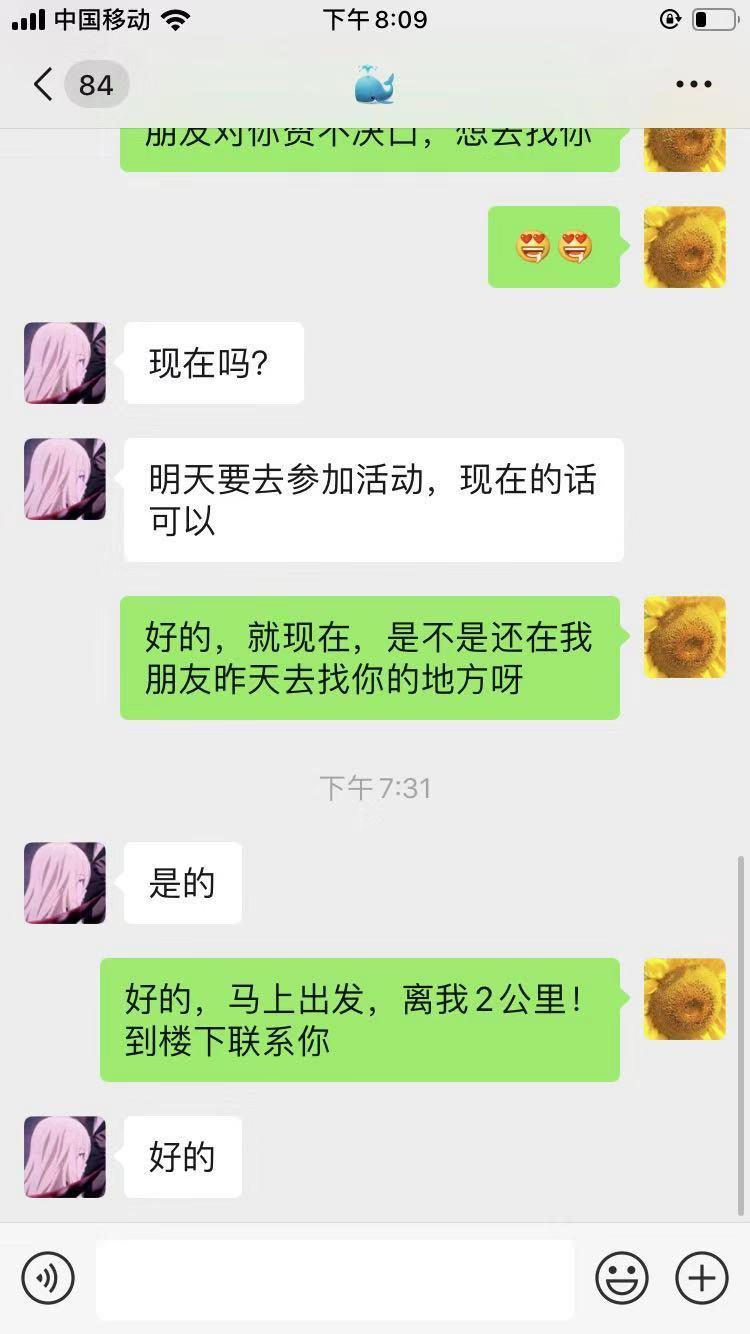This screenshot has width=750, height=1334.
Task: Tap the back arrow to exit chat
Action: tap(42, 84)
